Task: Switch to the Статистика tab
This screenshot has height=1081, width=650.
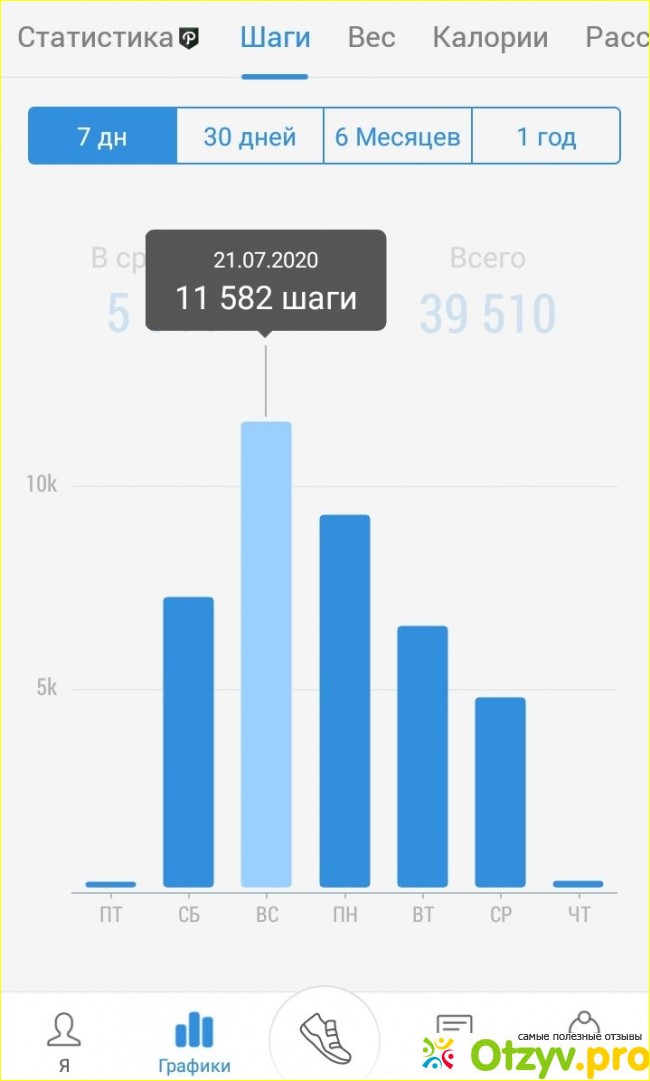Action: (x=107, y=38)
